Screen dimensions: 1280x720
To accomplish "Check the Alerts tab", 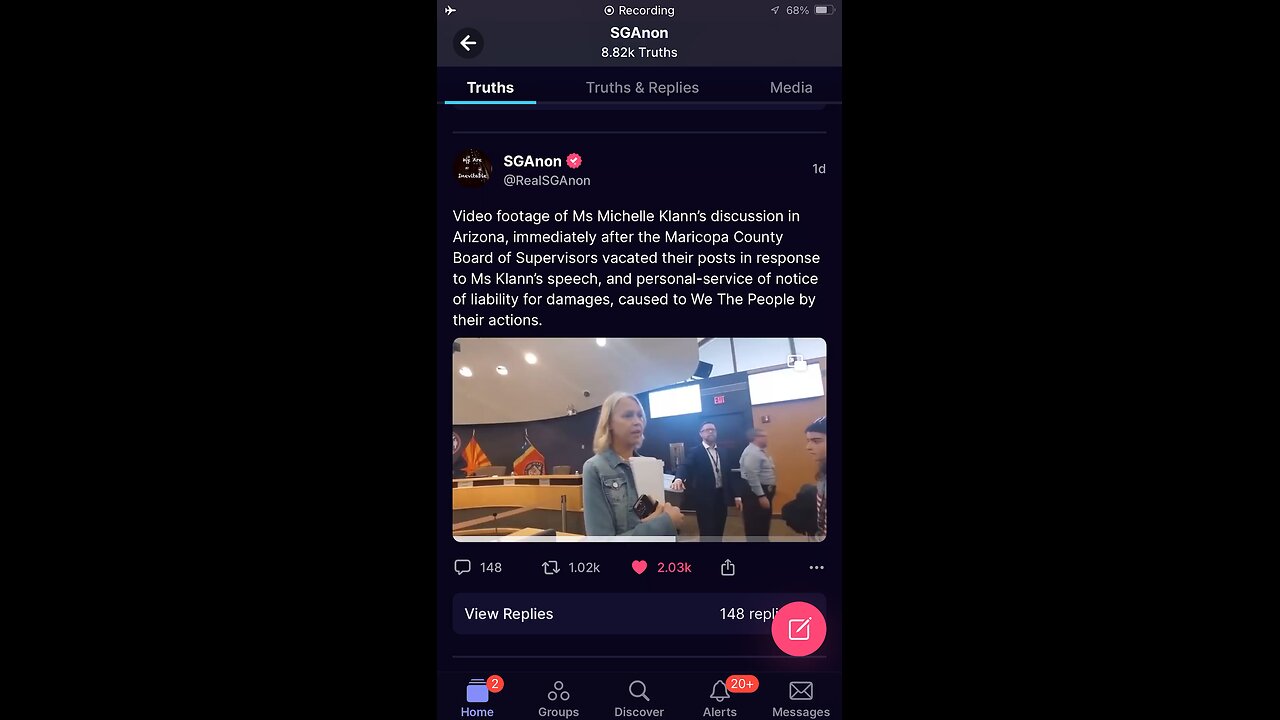I will tap(720, 697).
